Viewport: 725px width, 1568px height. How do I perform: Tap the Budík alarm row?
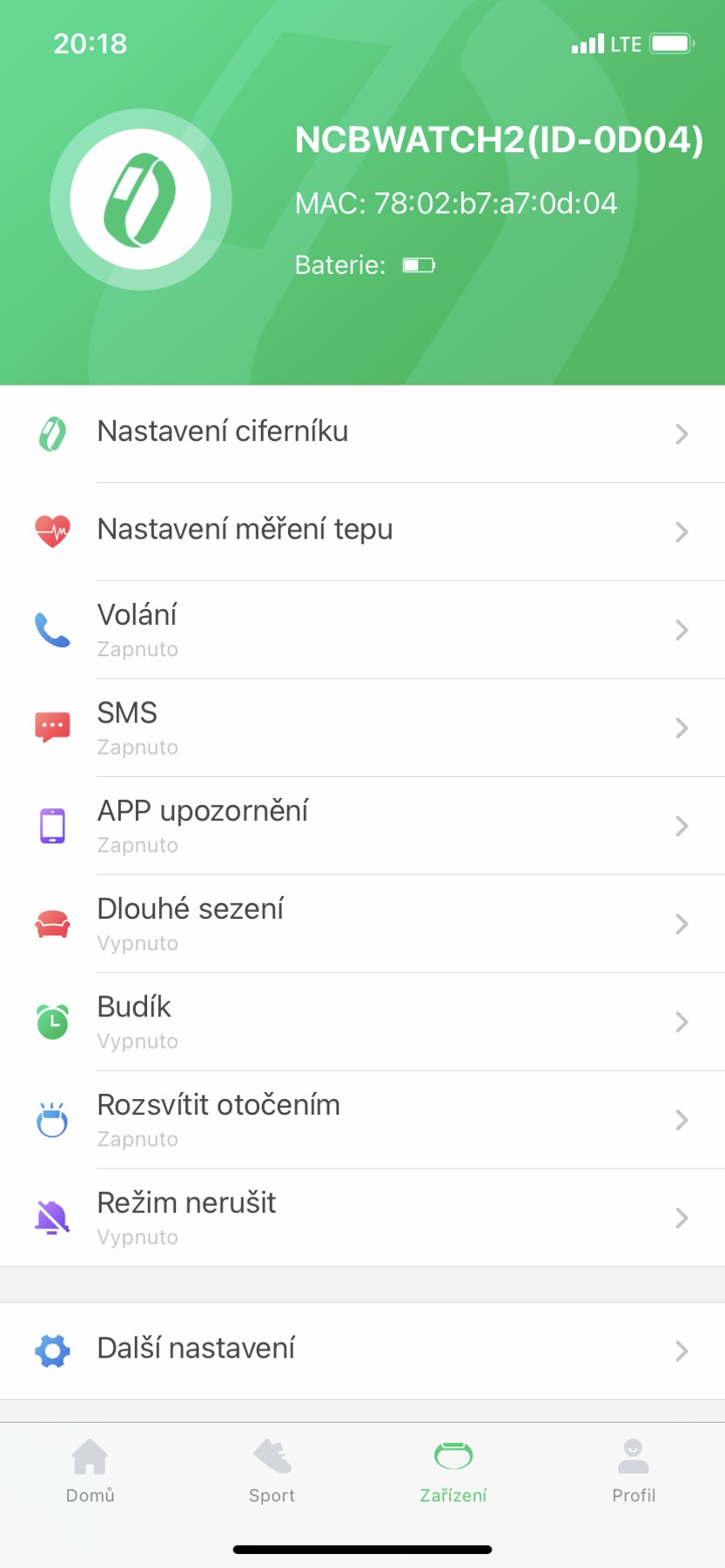pos(362,1022)
